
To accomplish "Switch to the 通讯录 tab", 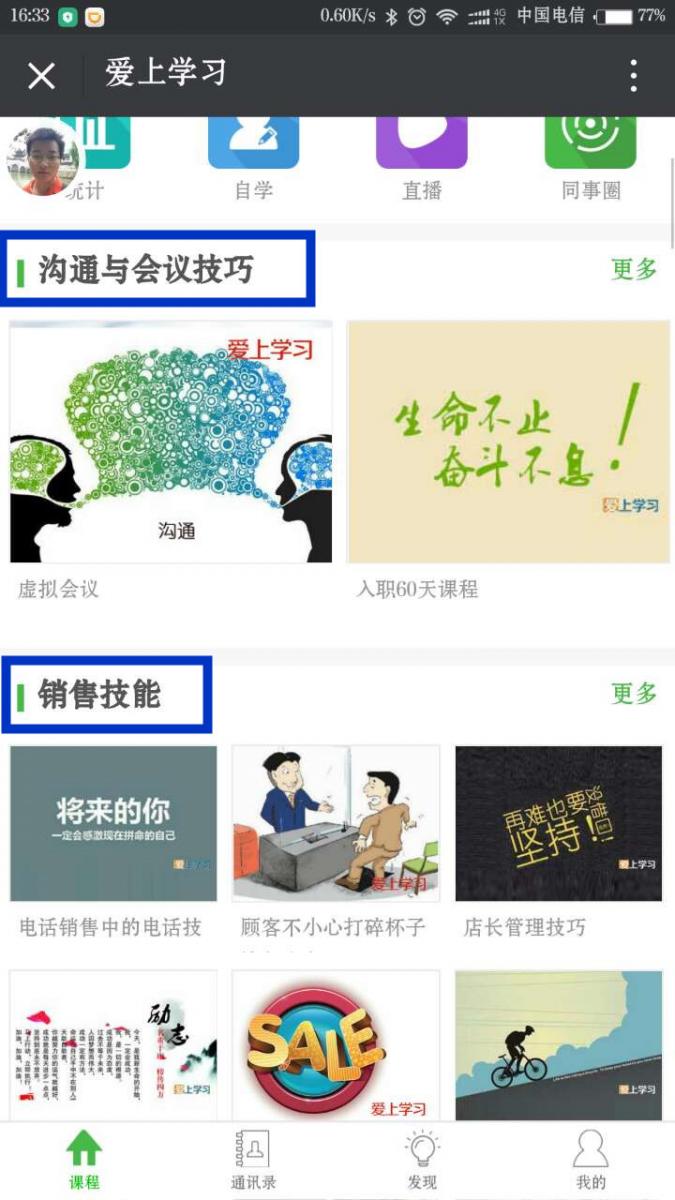I will click(253, 1161).
